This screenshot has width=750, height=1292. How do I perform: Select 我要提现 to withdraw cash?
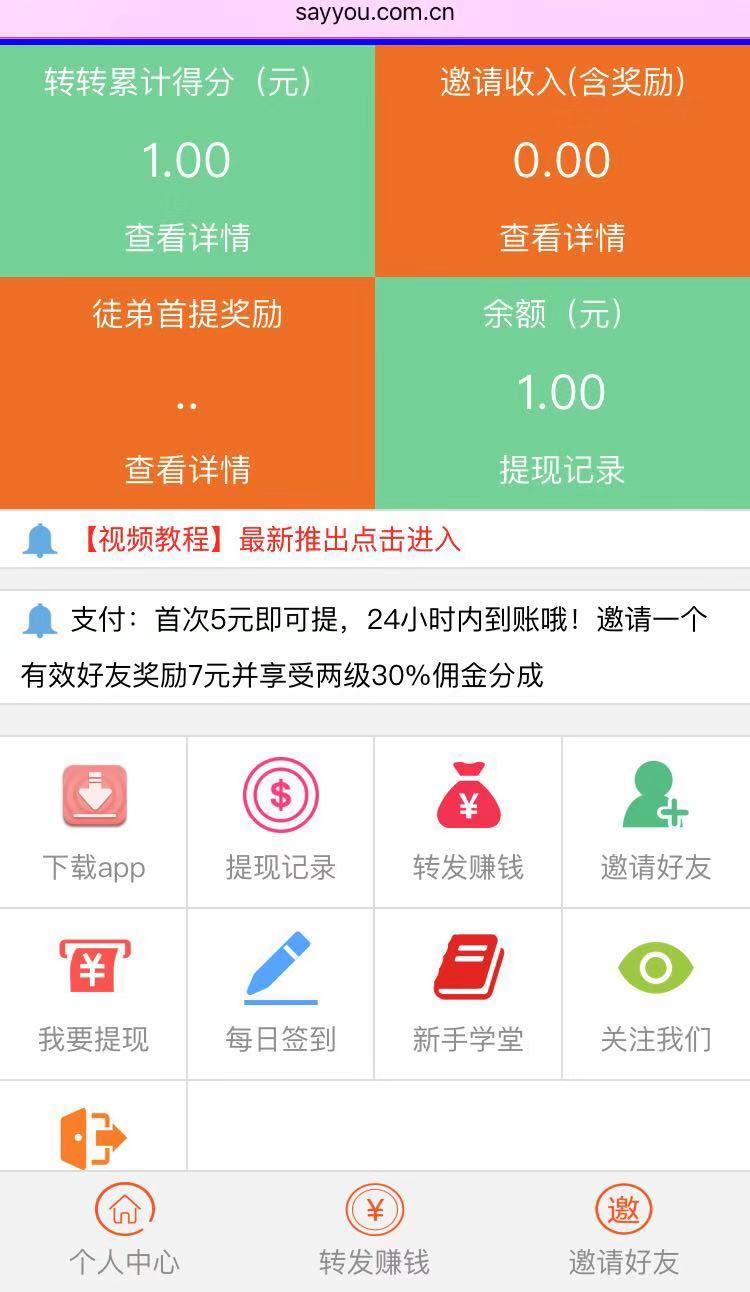pyautogui.click(x=94, y=994)
